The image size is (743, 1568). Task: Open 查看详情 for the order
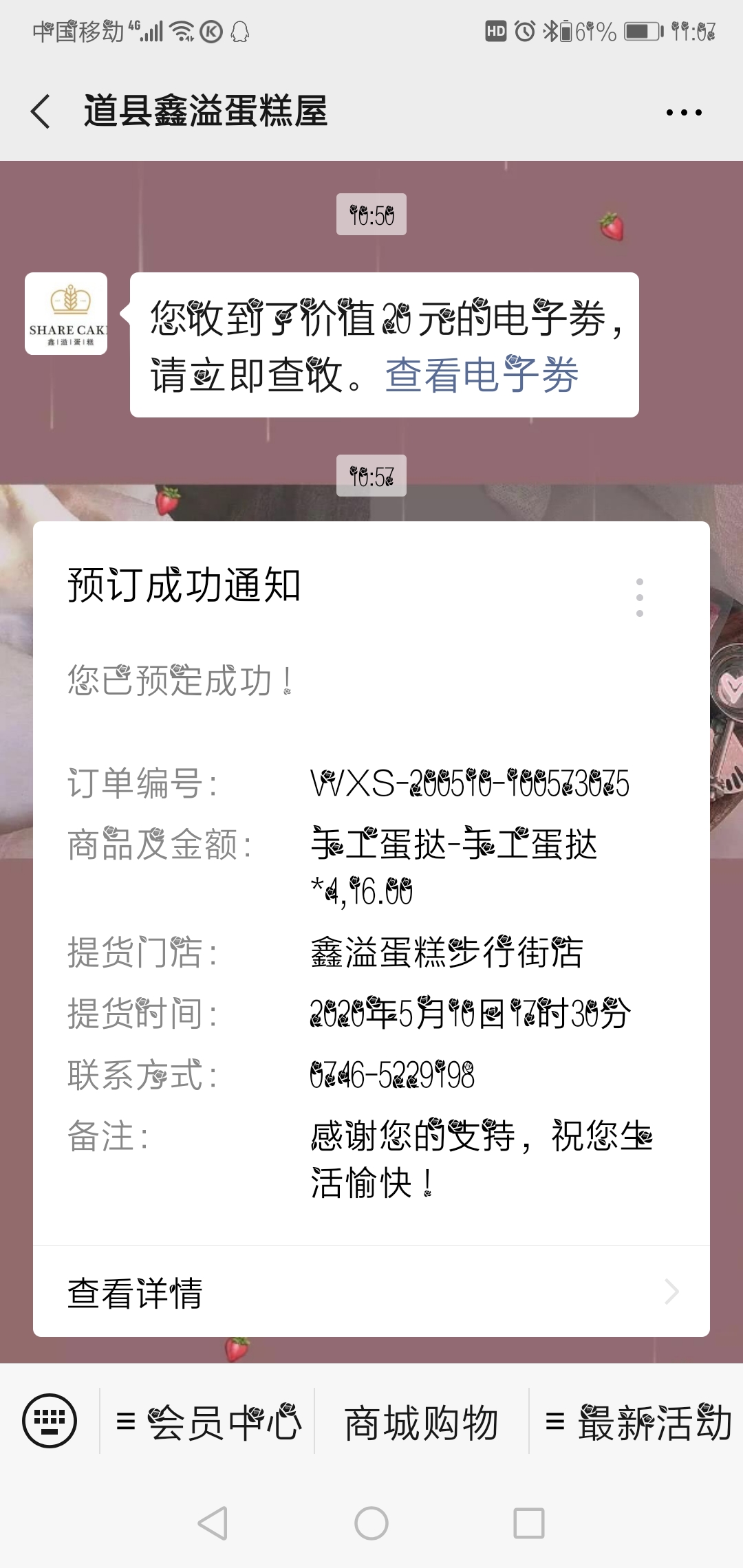click(x=371, y=1293)
